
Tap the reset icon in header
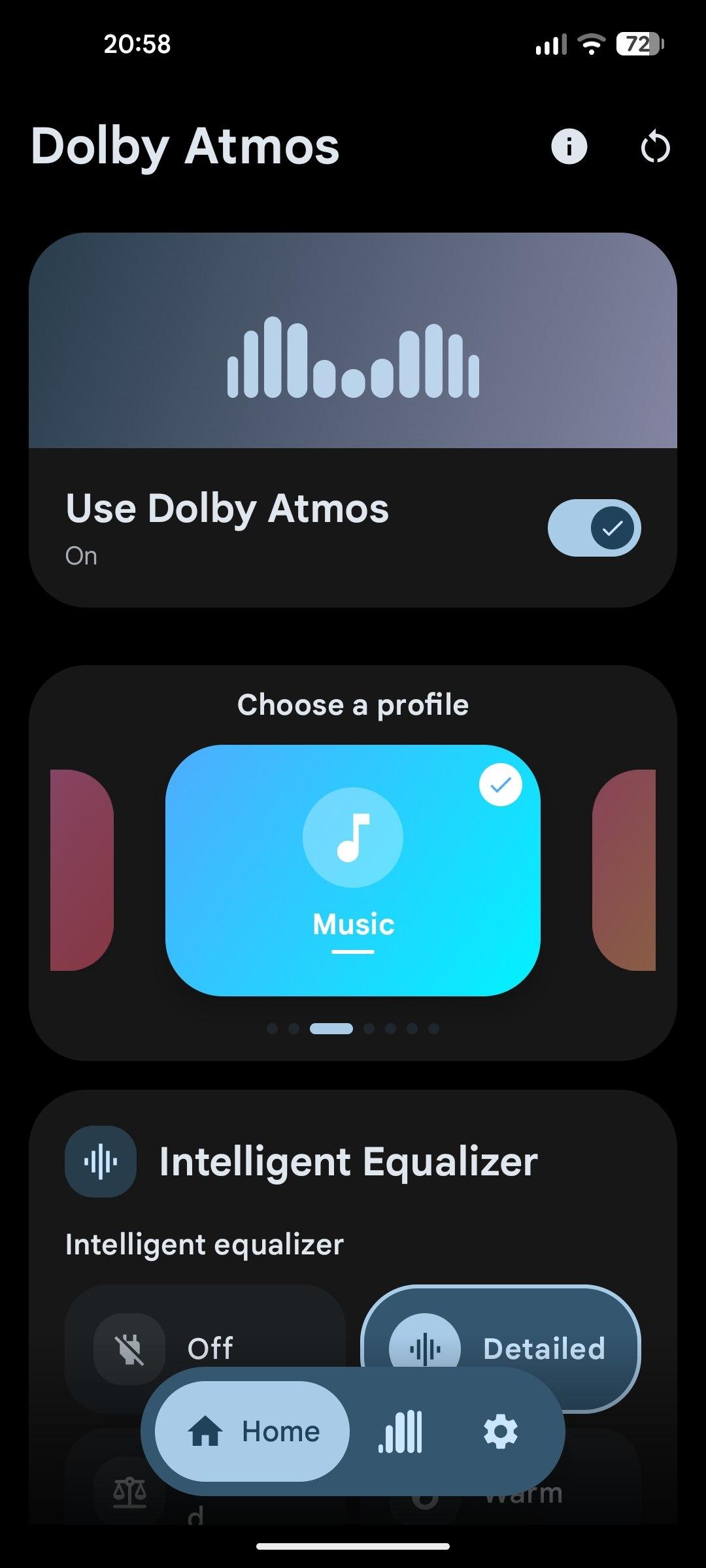[x=655, y=147]
